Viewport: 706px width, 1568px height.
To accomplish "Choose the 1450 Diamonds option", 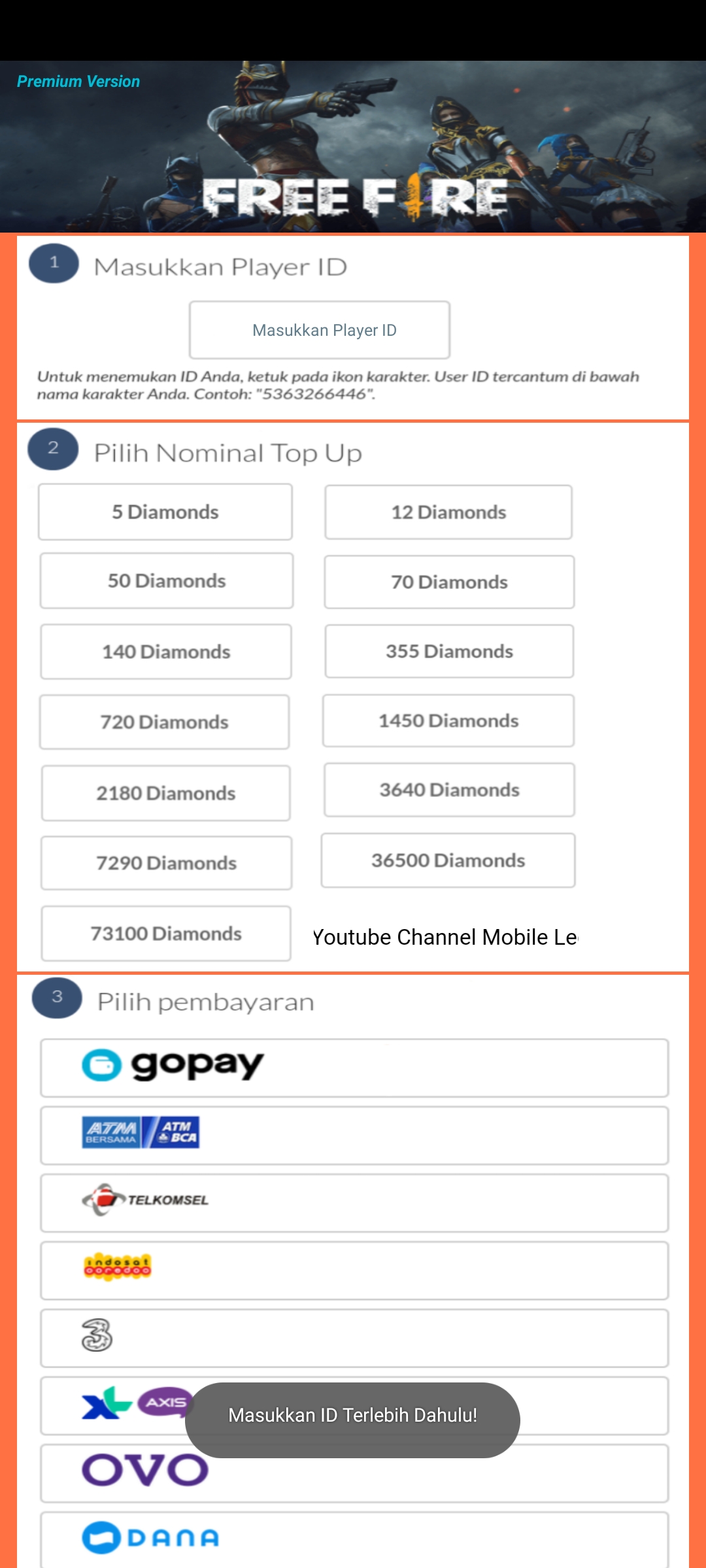I will [448, 721].
